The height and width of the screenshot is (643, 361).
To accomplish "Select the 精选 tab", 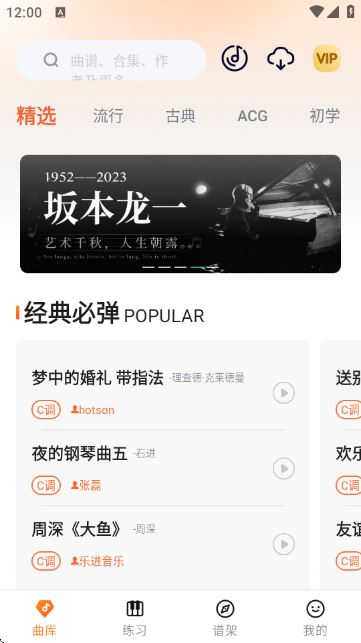I will coord(36,115).
